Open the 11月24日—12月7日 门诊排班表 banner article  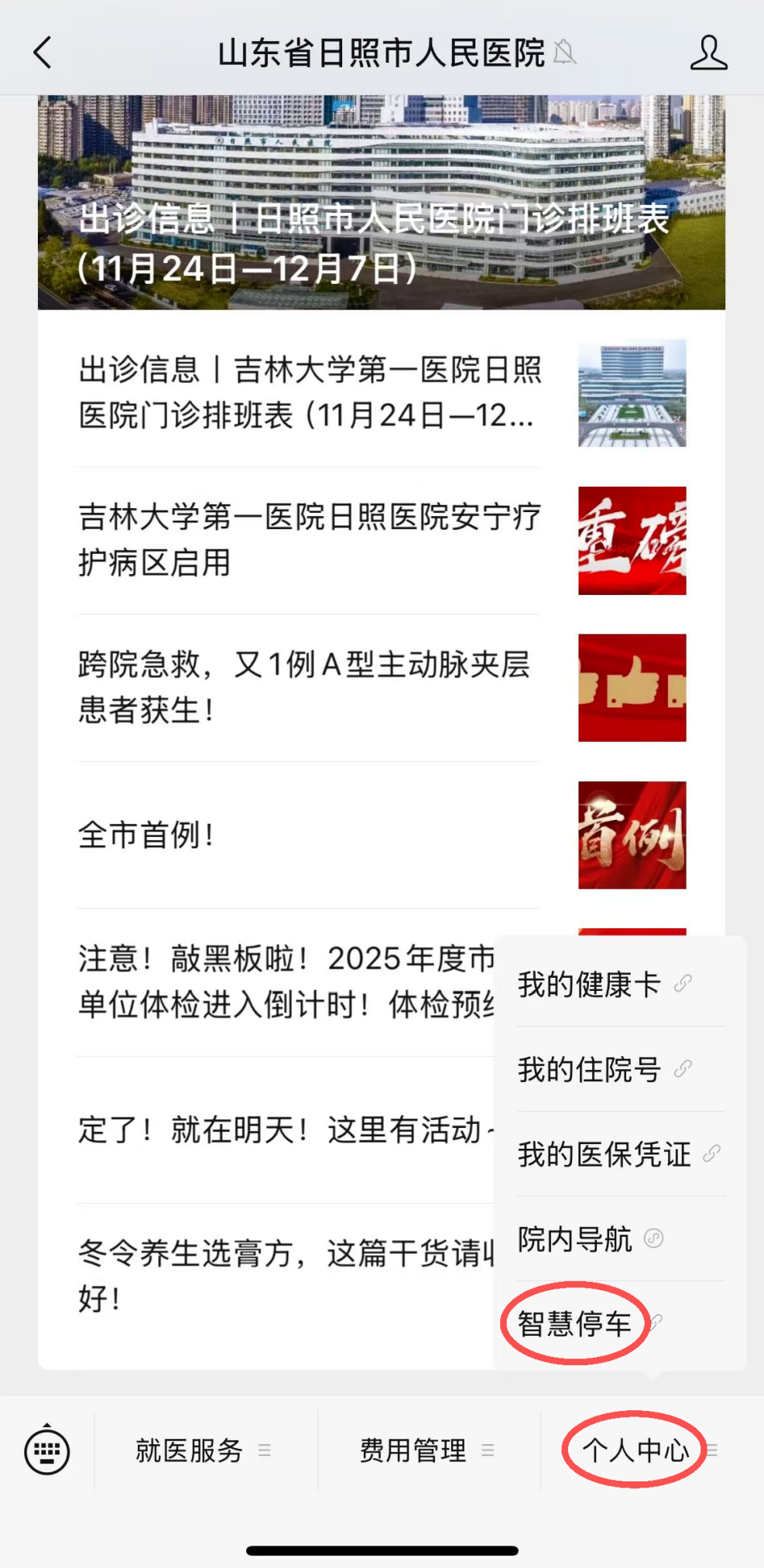coord(381,203)
